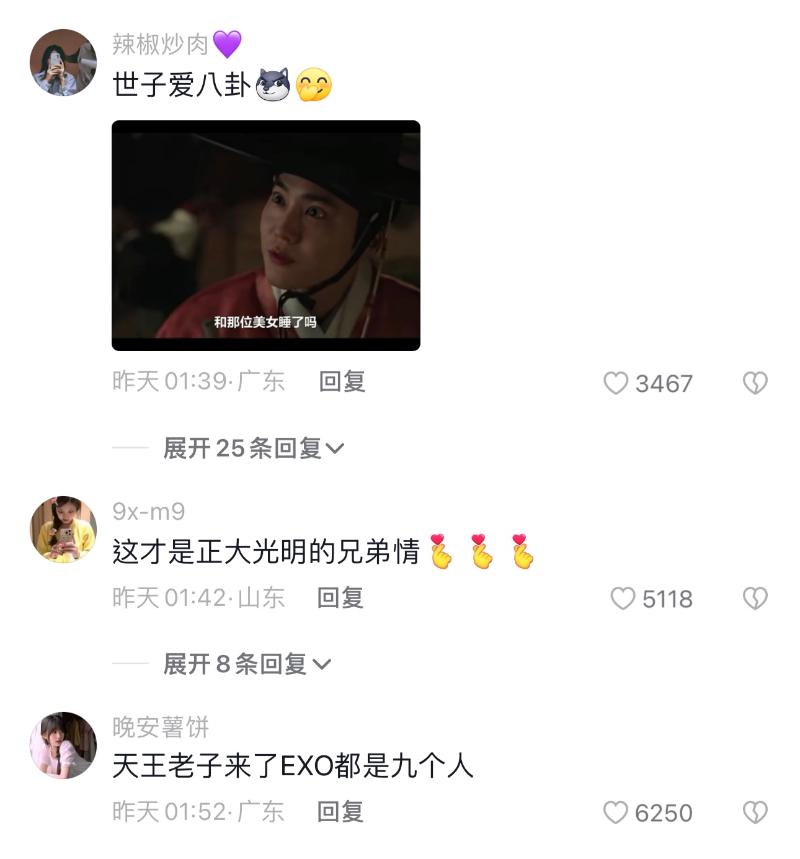Reply to 辣椒炒肉's comment

coord(342,381)
